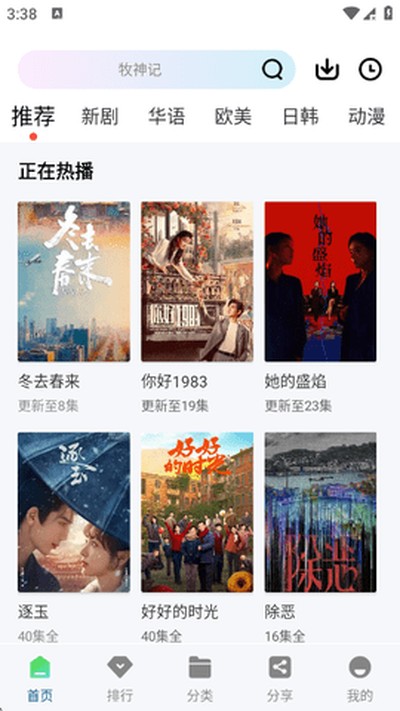Switch to the 新剧 tab

100,117
